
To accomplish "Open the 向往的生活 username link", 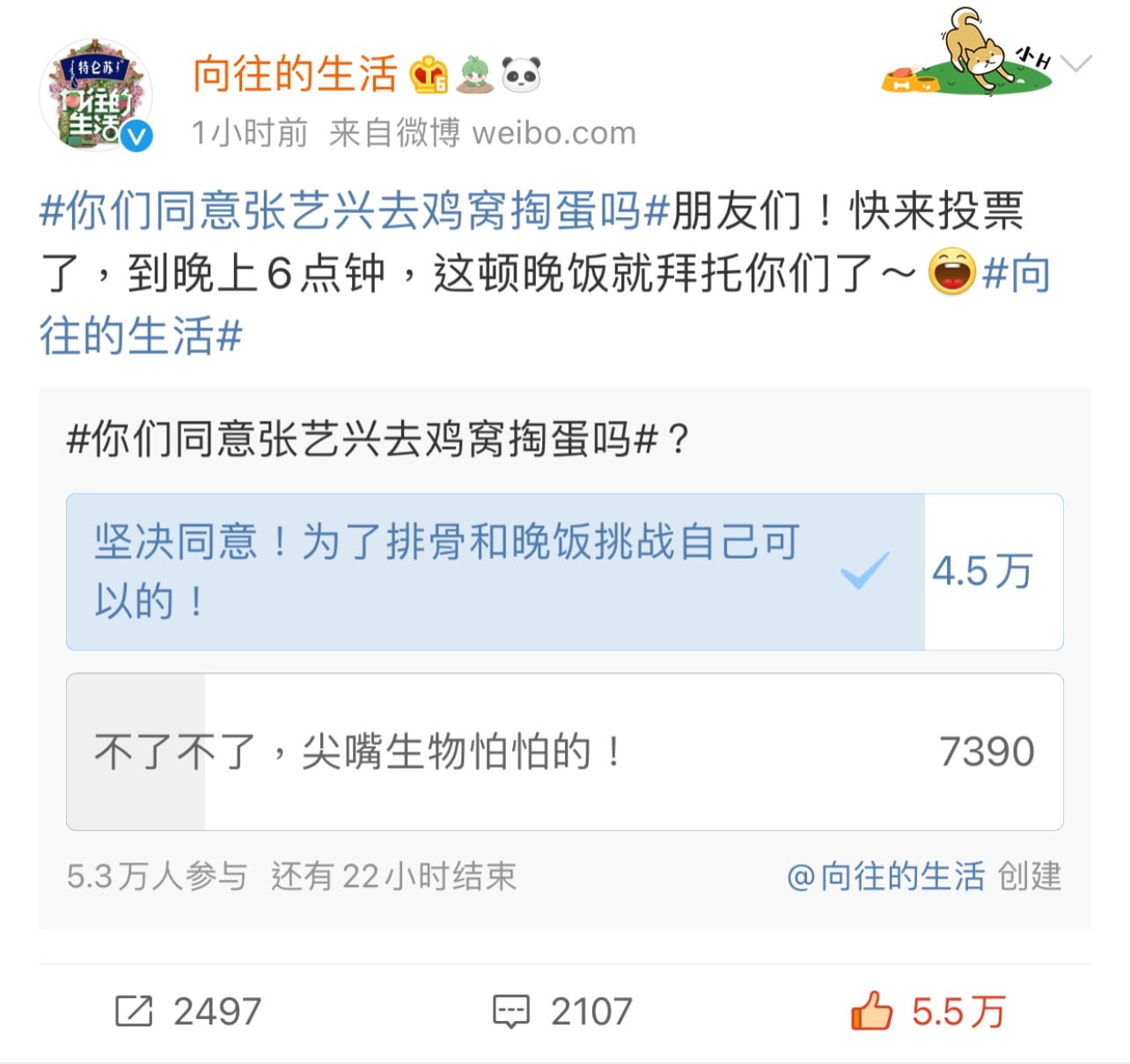I will (x=295, y=74).
